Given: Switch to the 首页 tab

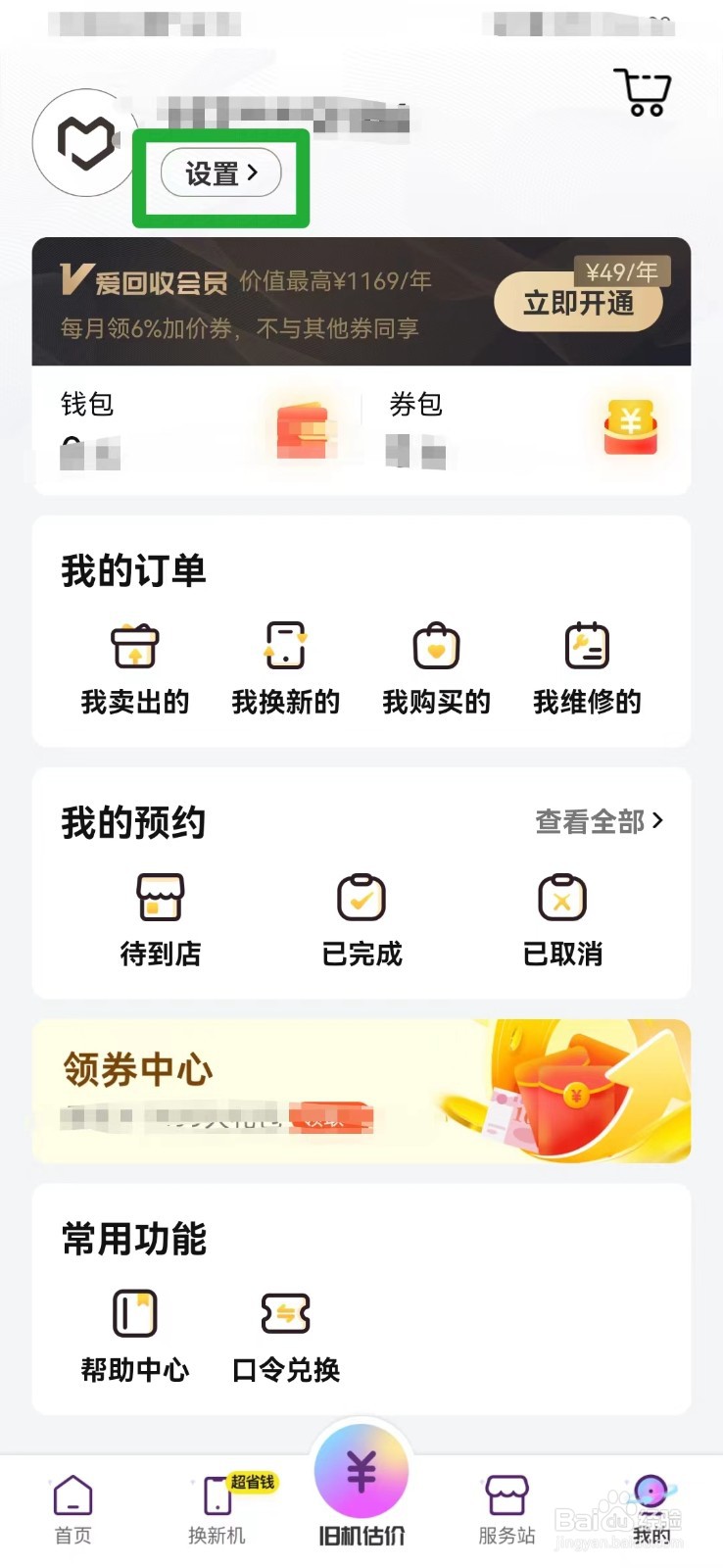Looking at the screenshot, I should 72,1509.
